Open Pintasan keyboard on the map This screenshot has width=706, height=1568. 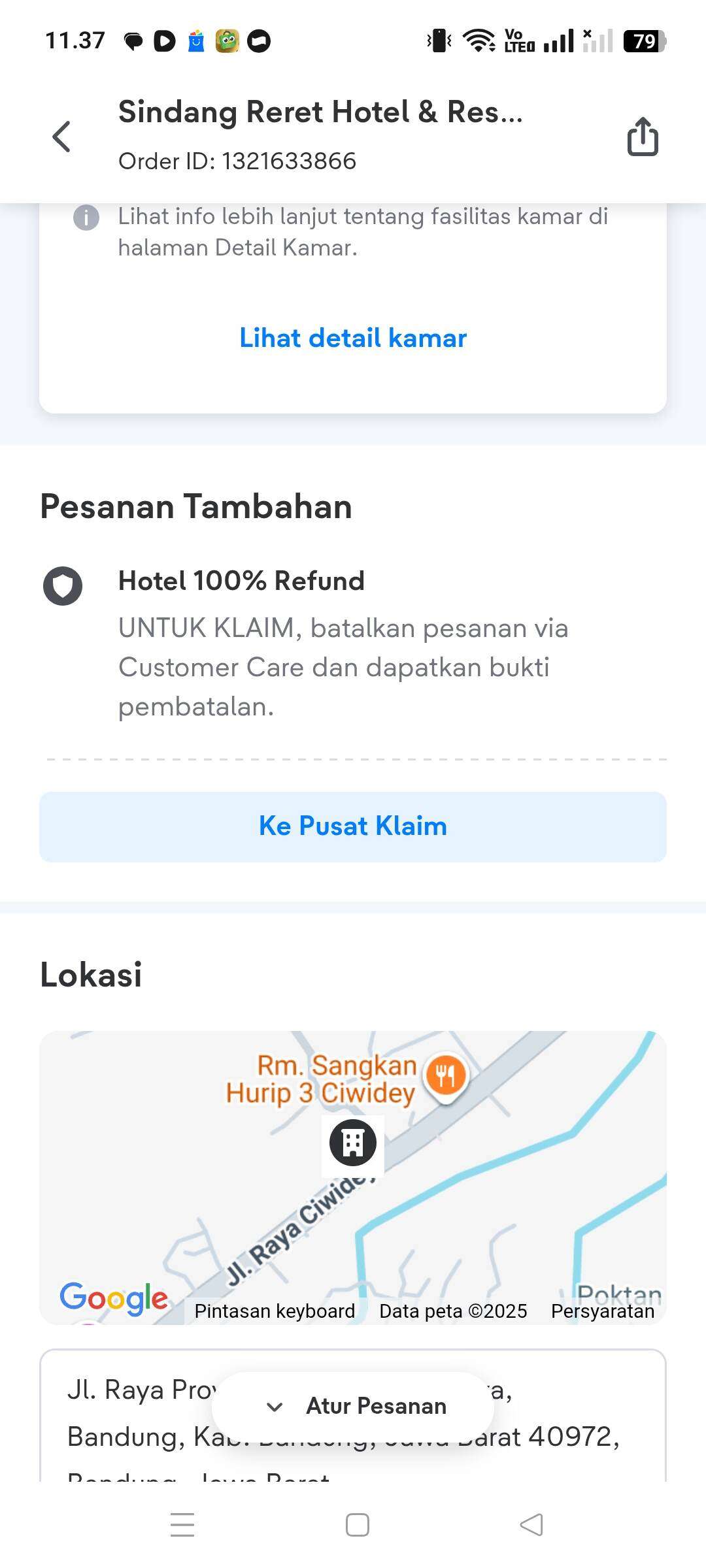click(275, 1311)
